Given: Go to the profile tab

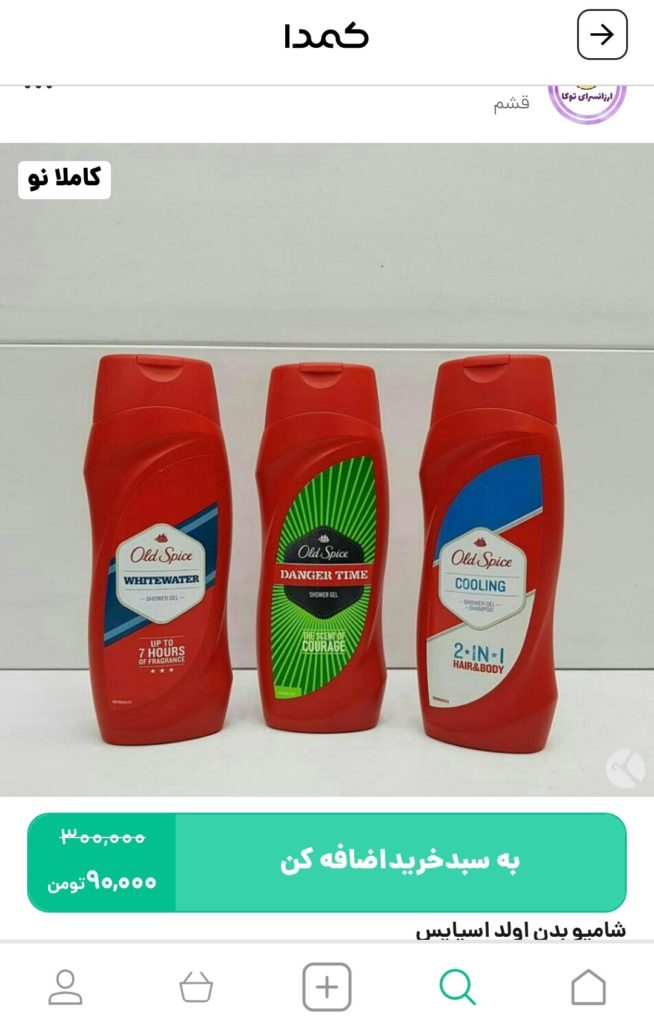Looking at the screenshot, I should pyautogui.click(x=66, y=987).
